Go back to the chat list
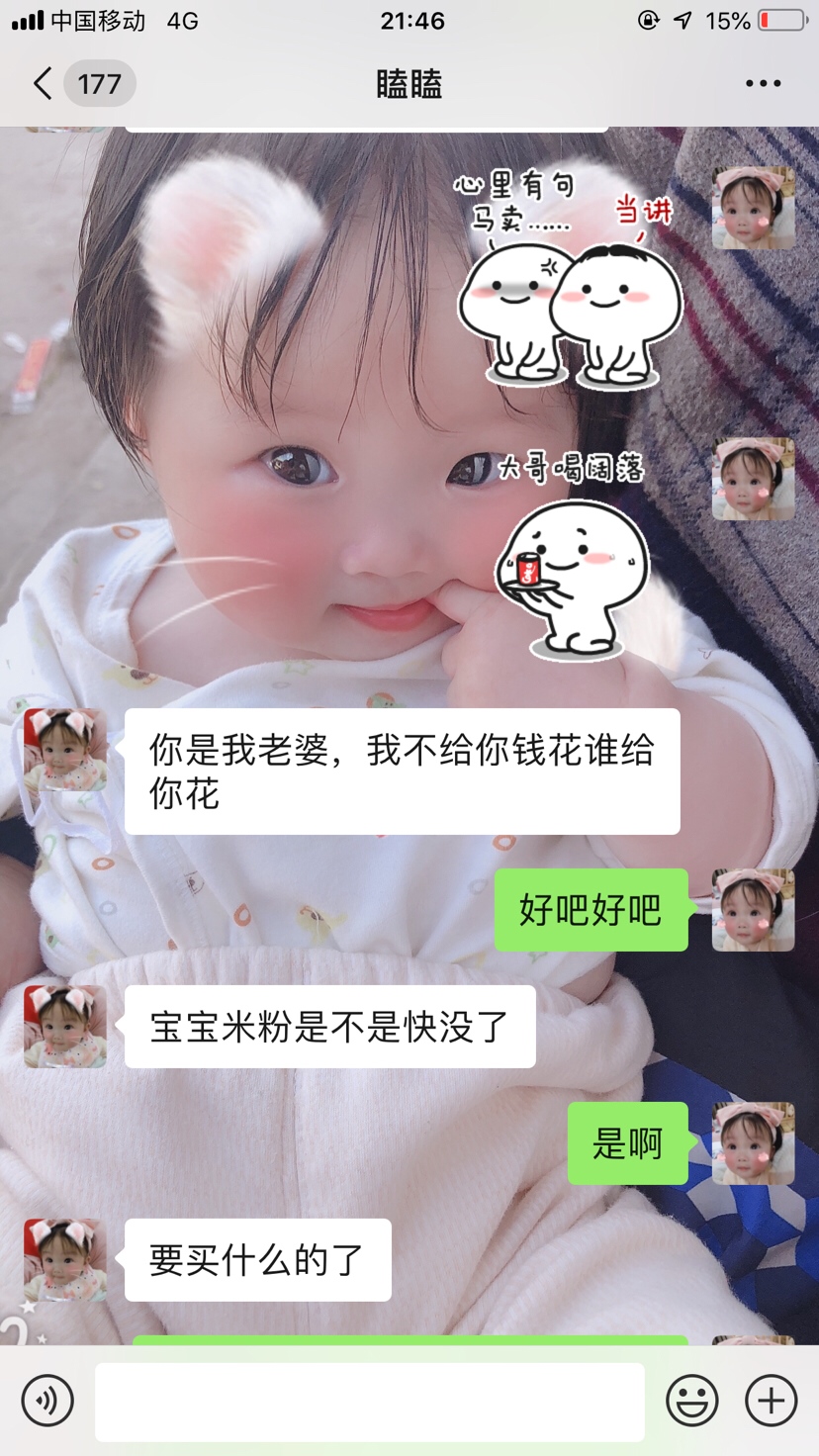 pyautogui.click(x=44, y=84)
